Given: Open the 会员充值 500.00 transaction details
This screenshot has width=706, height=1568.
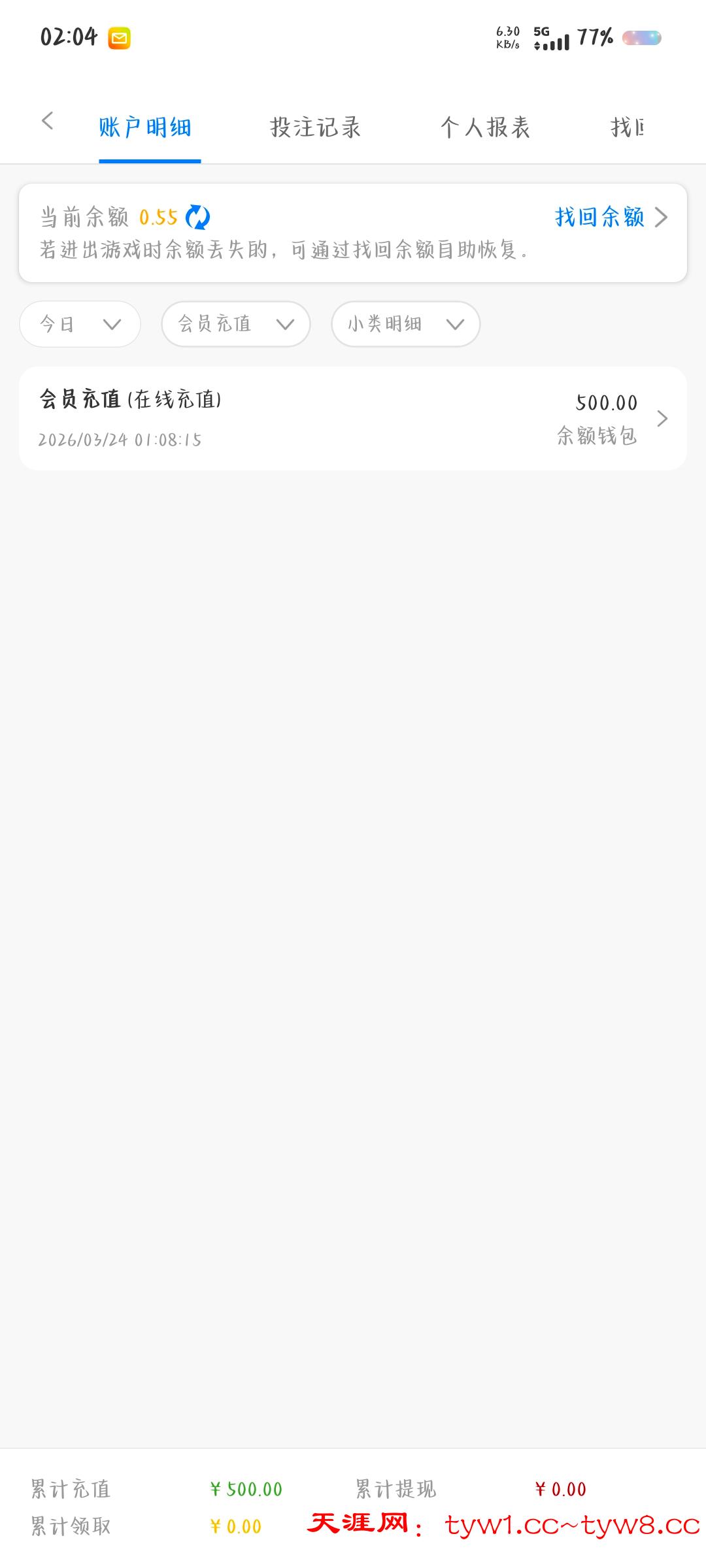Looking at the screenshot, I should 353,418.
